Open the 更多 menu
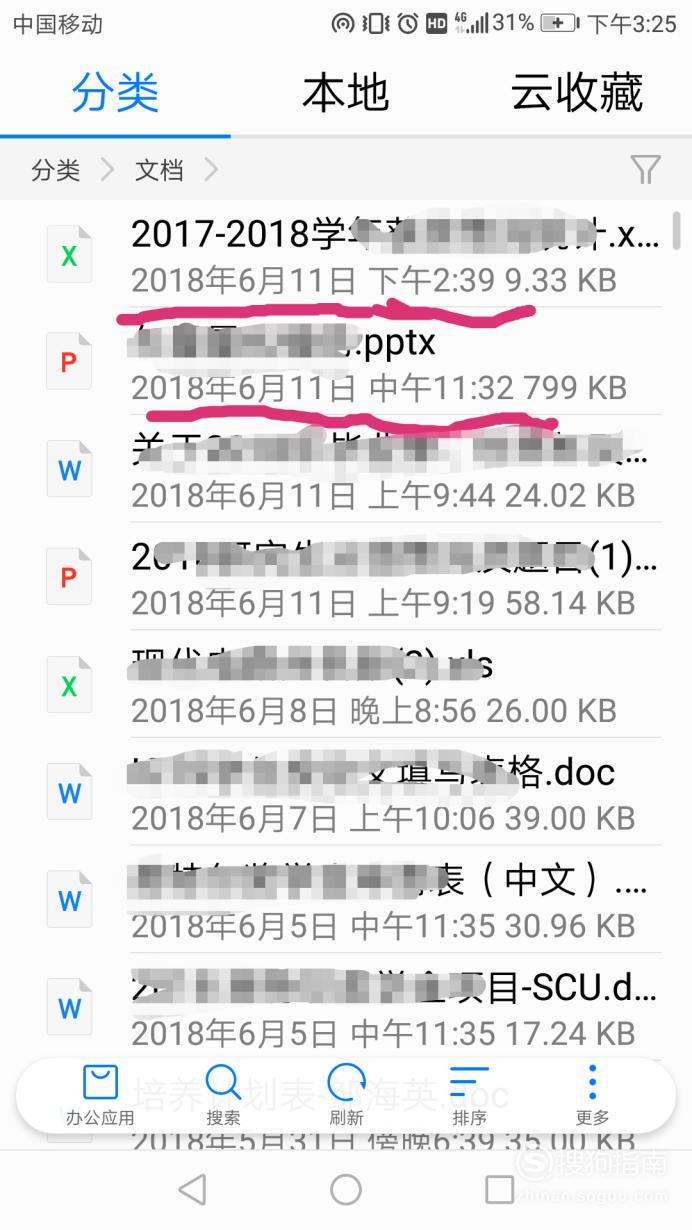 click(x=592, y=1096)
